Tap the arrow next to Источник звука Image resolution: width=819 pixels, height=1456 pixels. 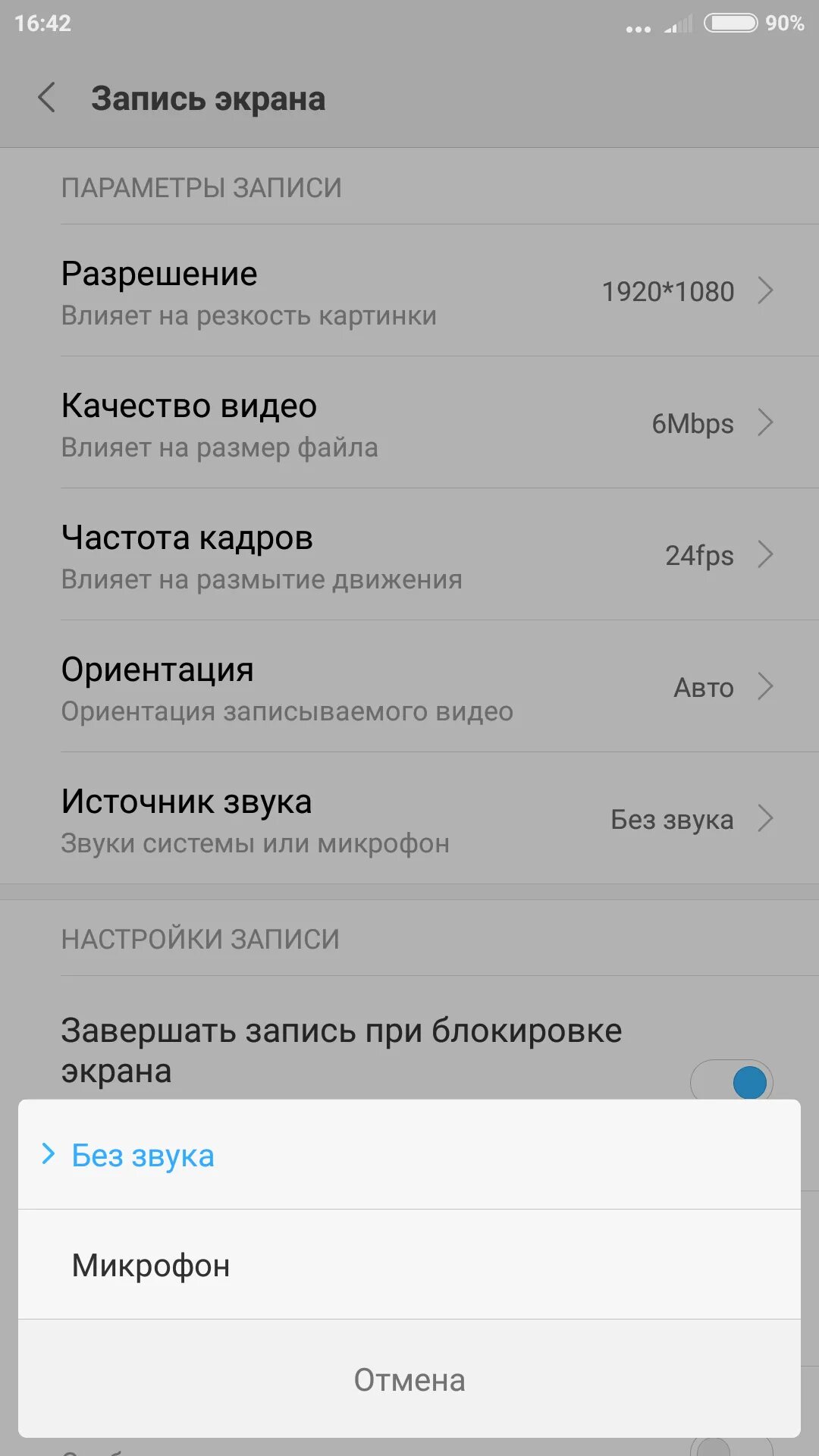click(x=767, y=819)
